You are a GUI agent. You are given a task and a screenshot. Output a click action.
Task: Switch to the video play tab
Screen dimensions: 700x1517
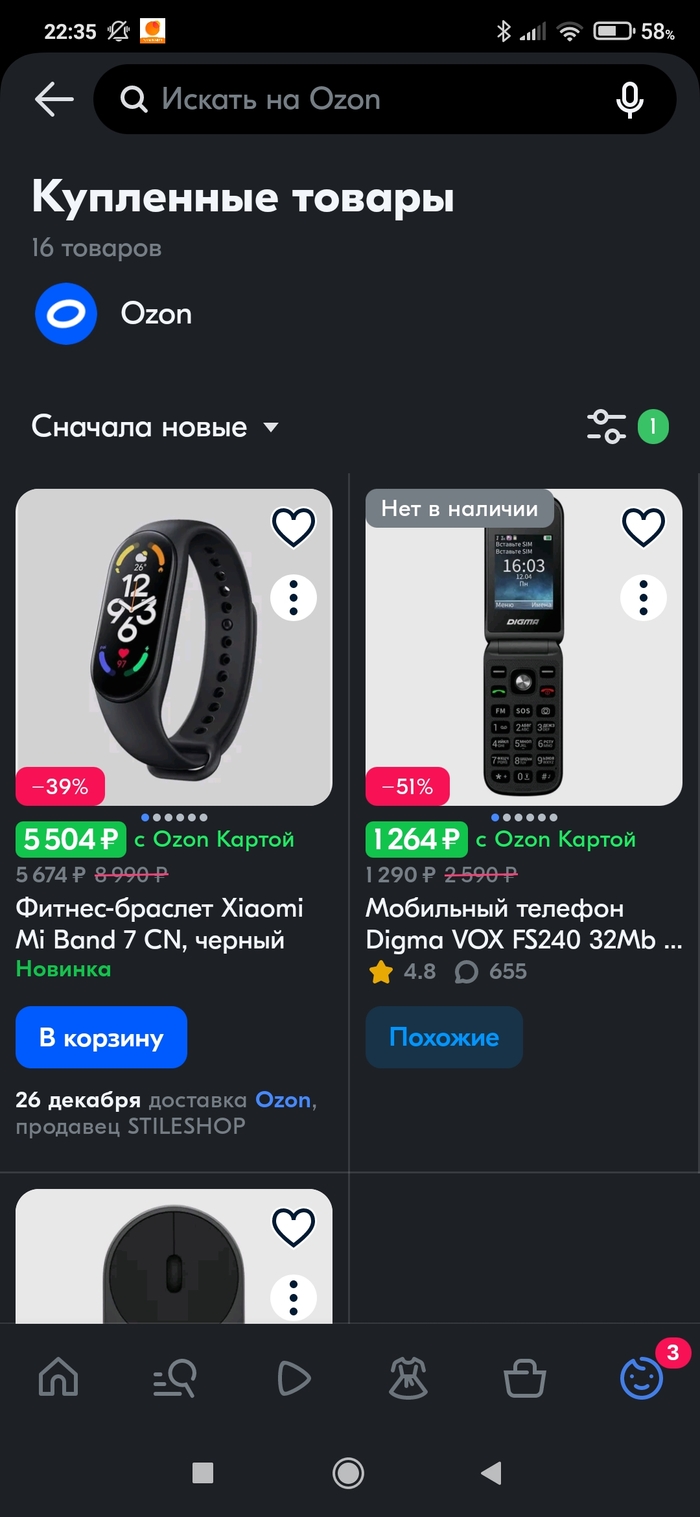click(x=292, y=1380)
